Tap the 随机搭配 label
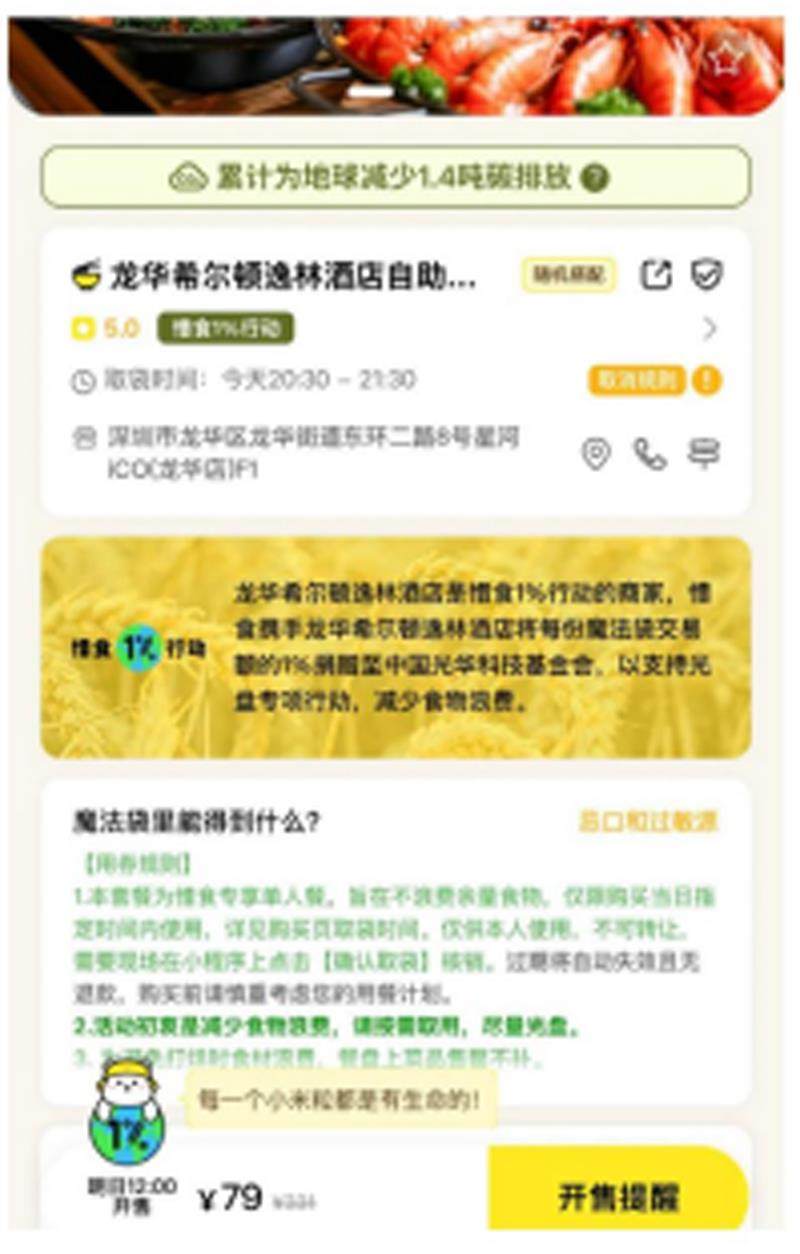The width and height of the screenshot is (800, 1254). pos(568,275)
